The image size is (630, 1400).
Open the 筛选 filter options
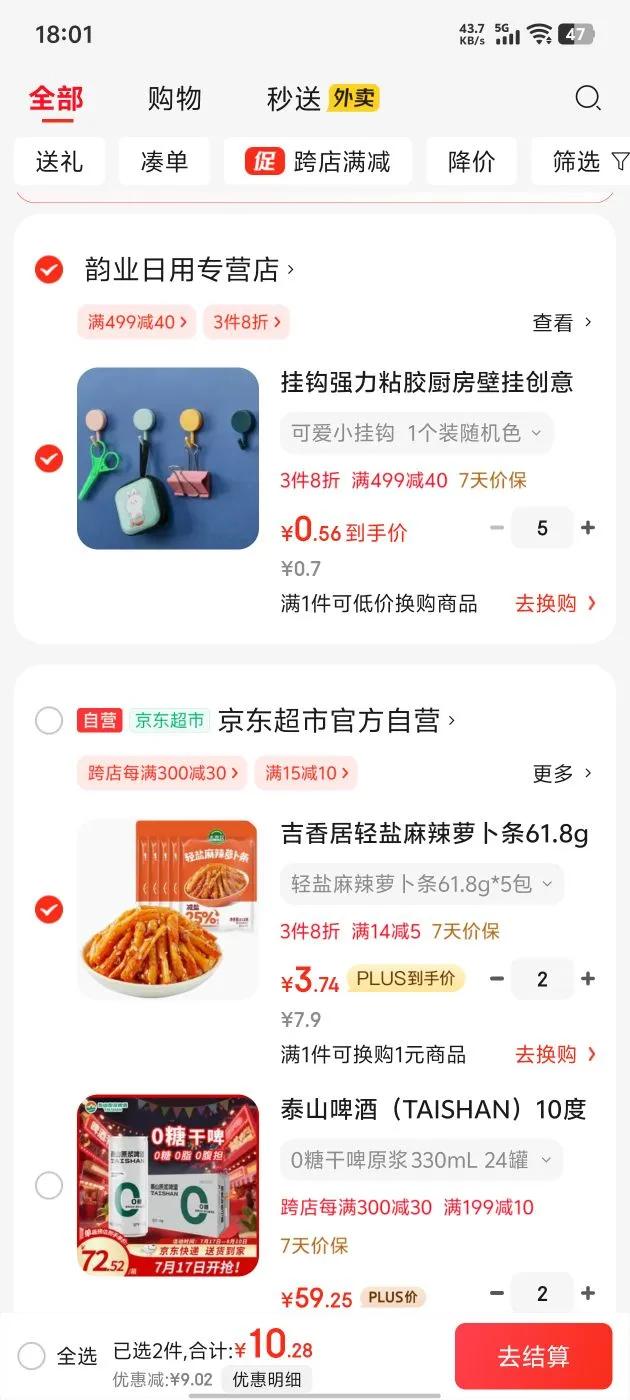tap(590, 162)
